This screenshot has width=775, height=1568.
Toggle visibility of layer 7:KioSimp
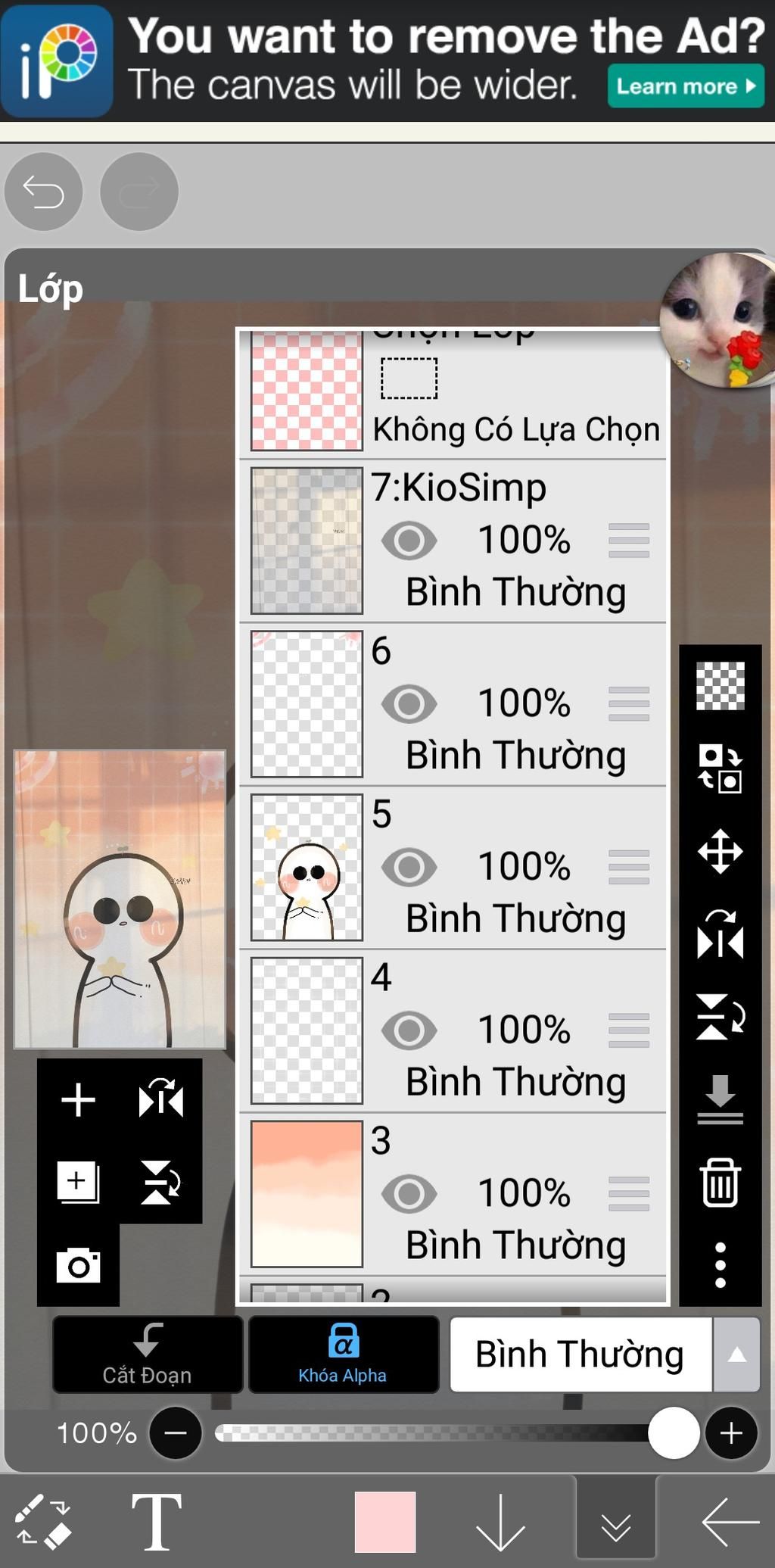point(409,541)
